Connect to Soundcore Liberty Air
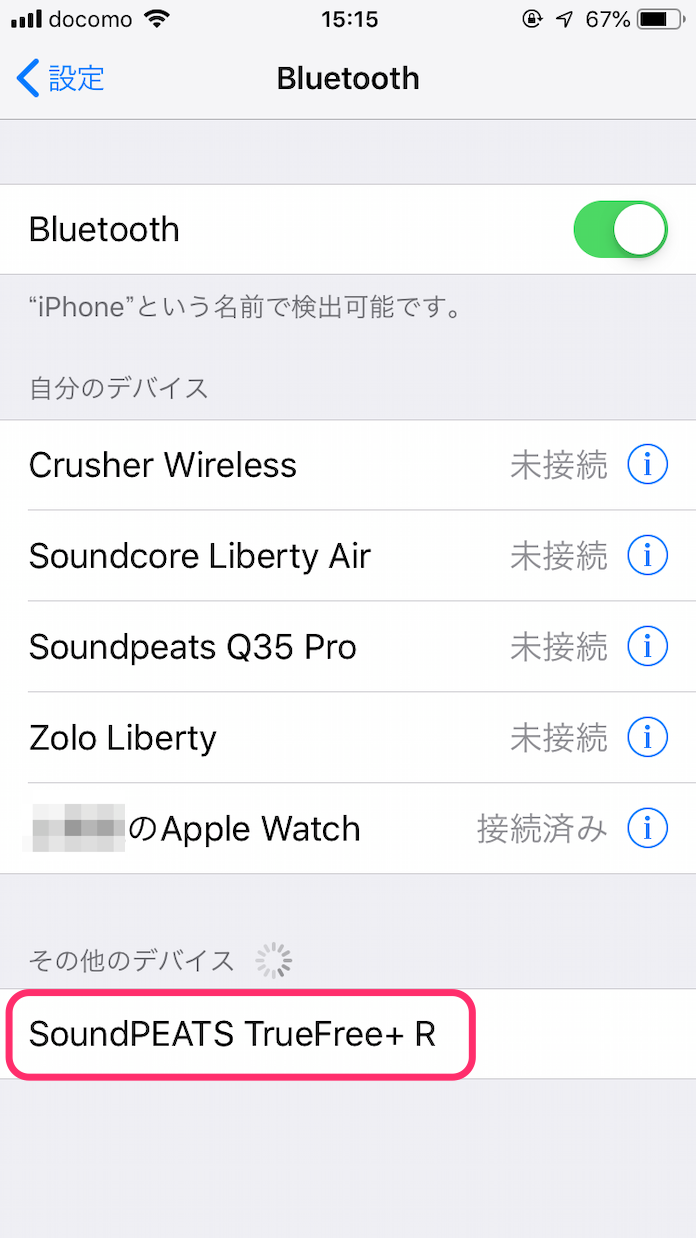The width and height of the screenshot is (696, 1238). (x=348, y=556)
